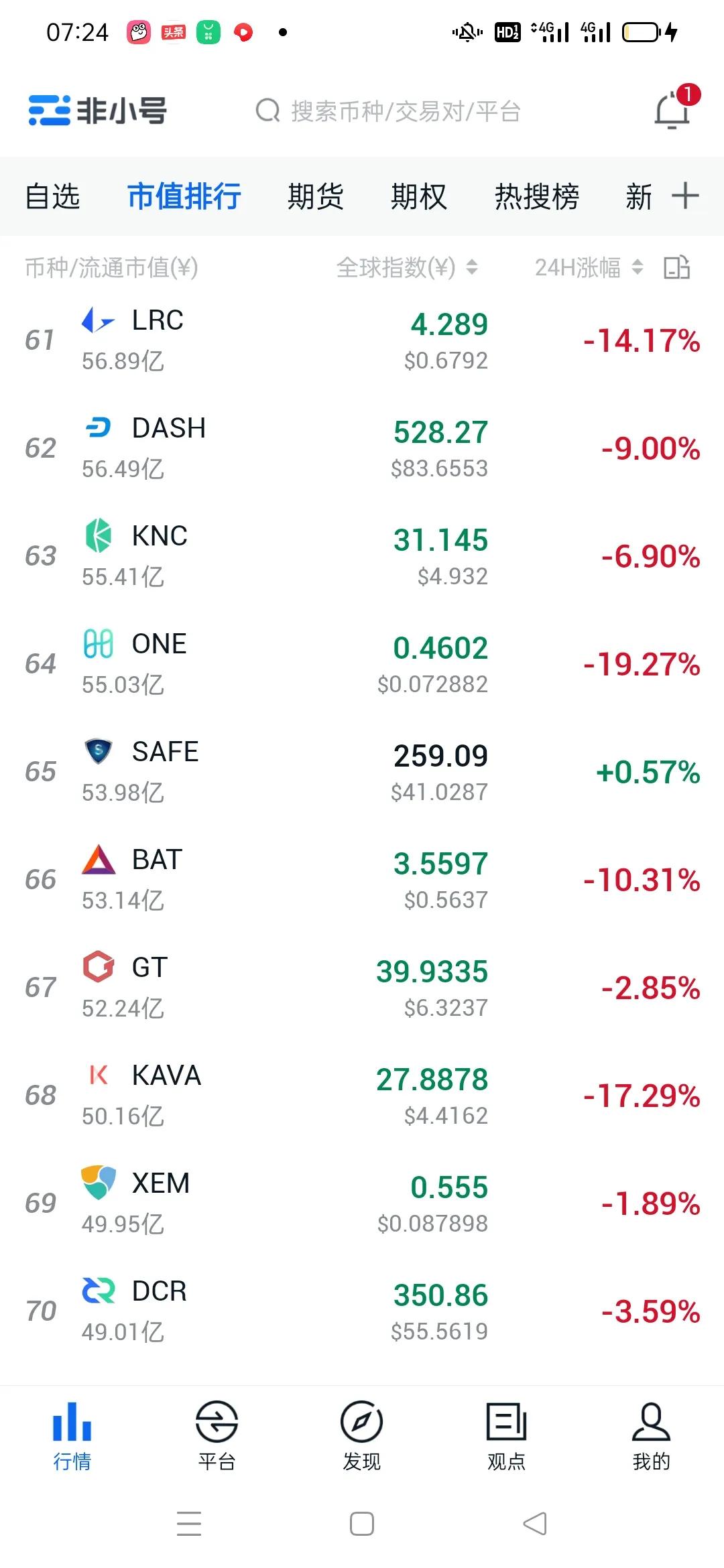
Task: Go to the 平台 tab
Action: (x=217, y=1435)
